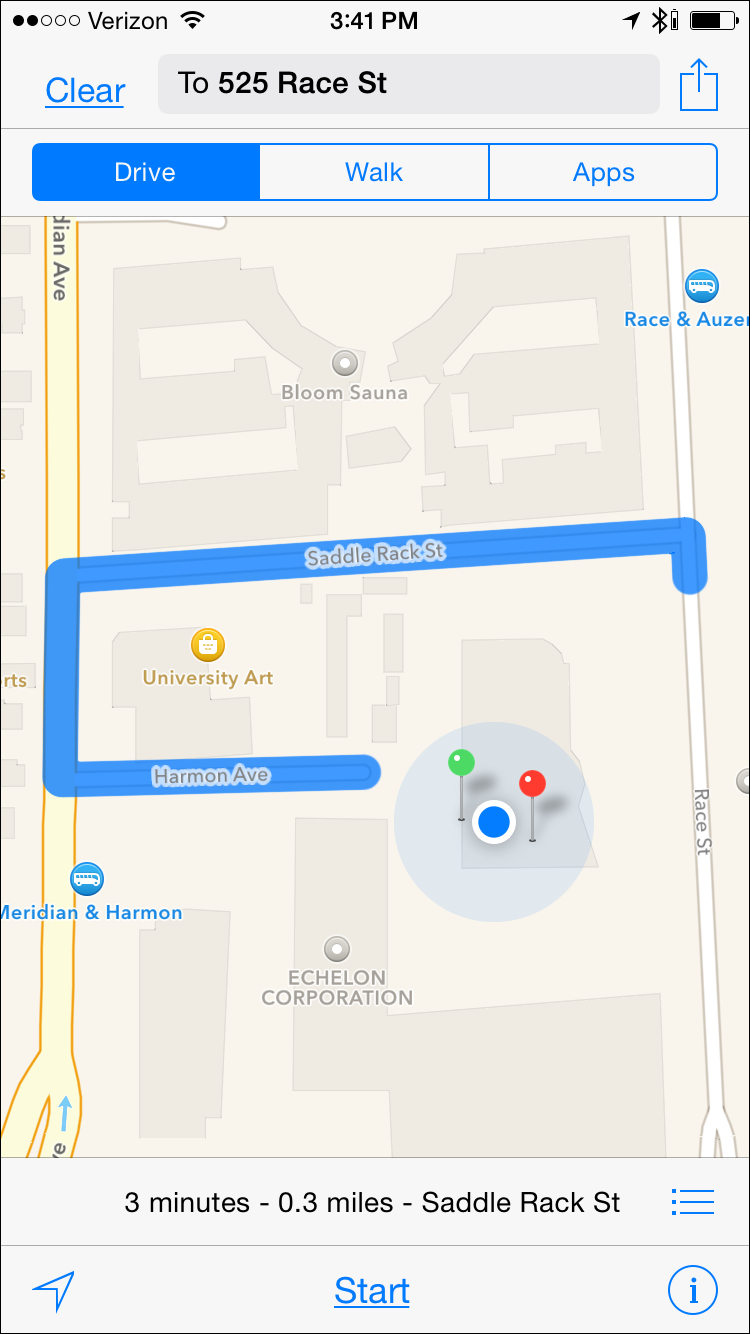Open the destination field 525 Race St
The image size is (750, 1334).
pos(408,84)
